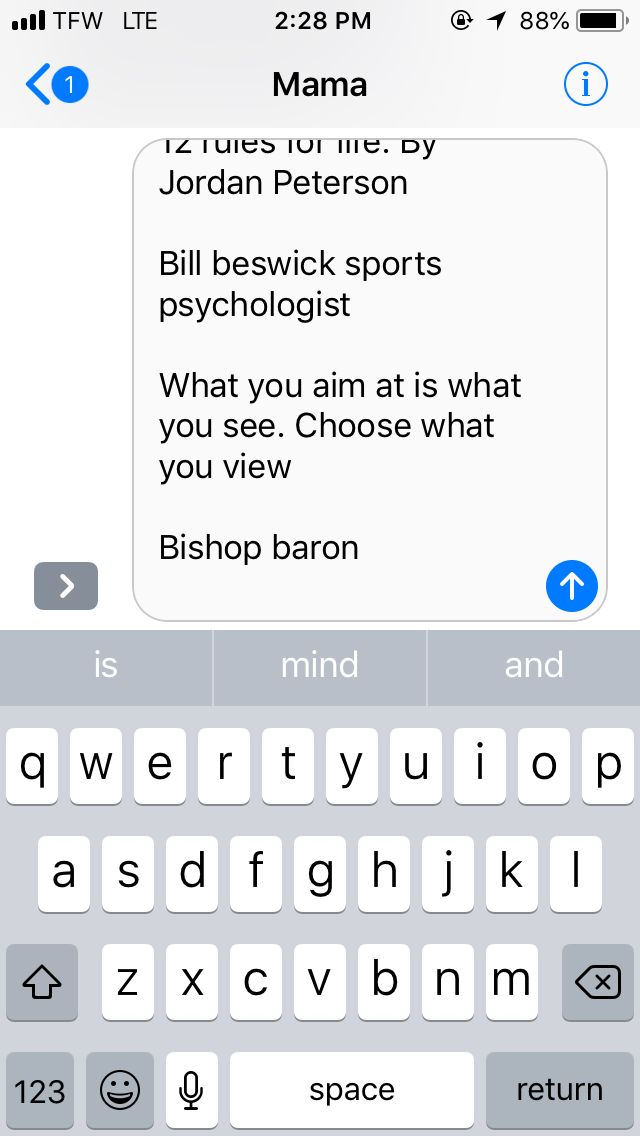This screenshot has height=1136, width=640.
Task: Go back to the messages list
Action: click(x=55, y=85)
